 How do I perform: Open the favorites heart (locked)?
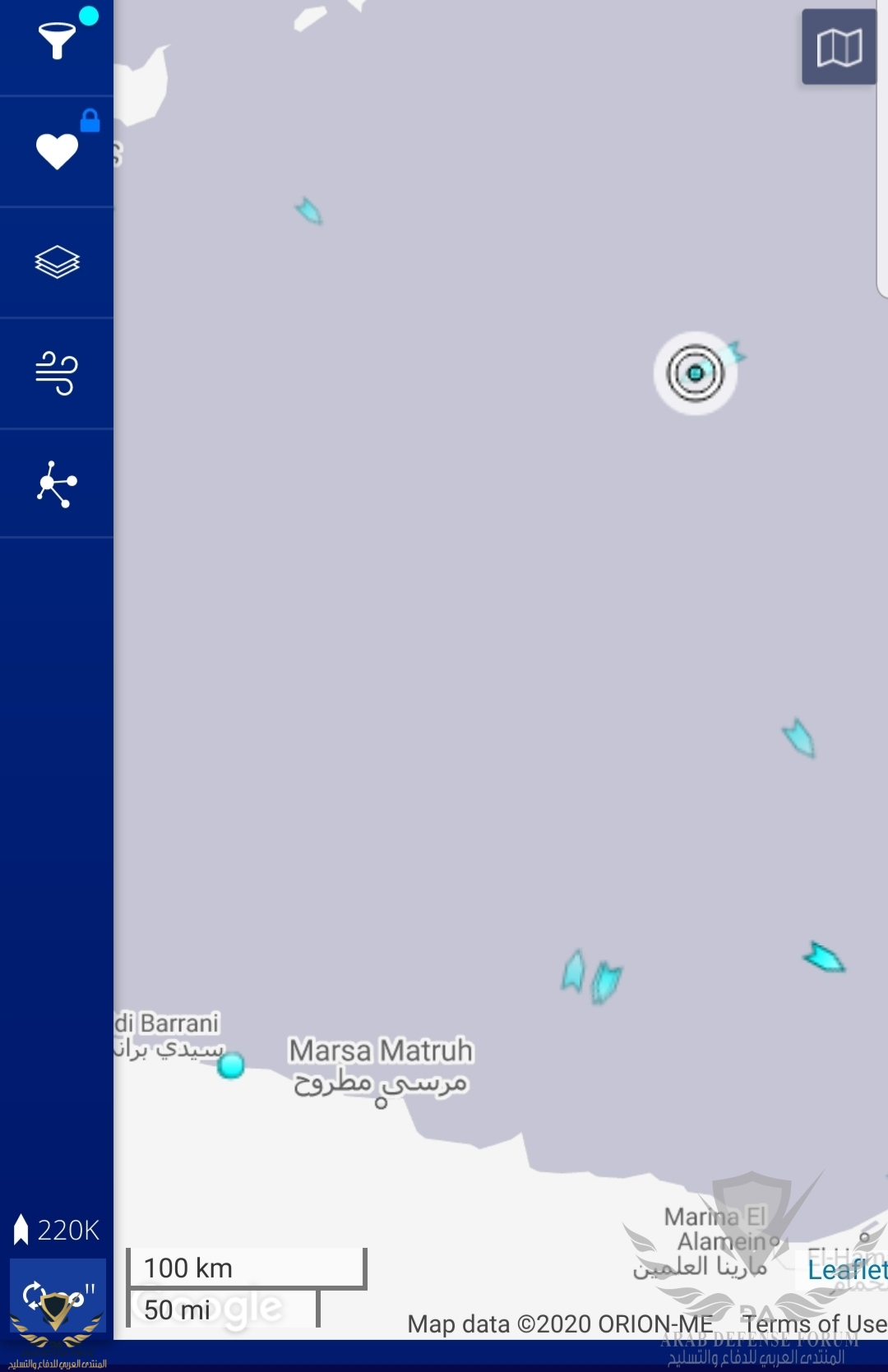click(57, 151)
